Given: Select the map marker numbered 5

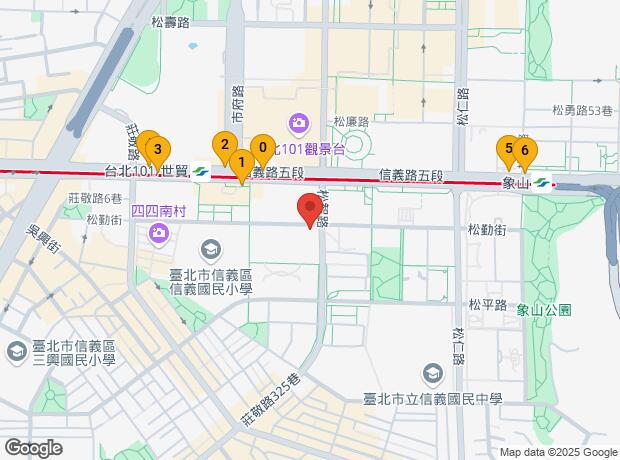Looking at the screenshot, I should pyautogui.click(x=508, y=149).
